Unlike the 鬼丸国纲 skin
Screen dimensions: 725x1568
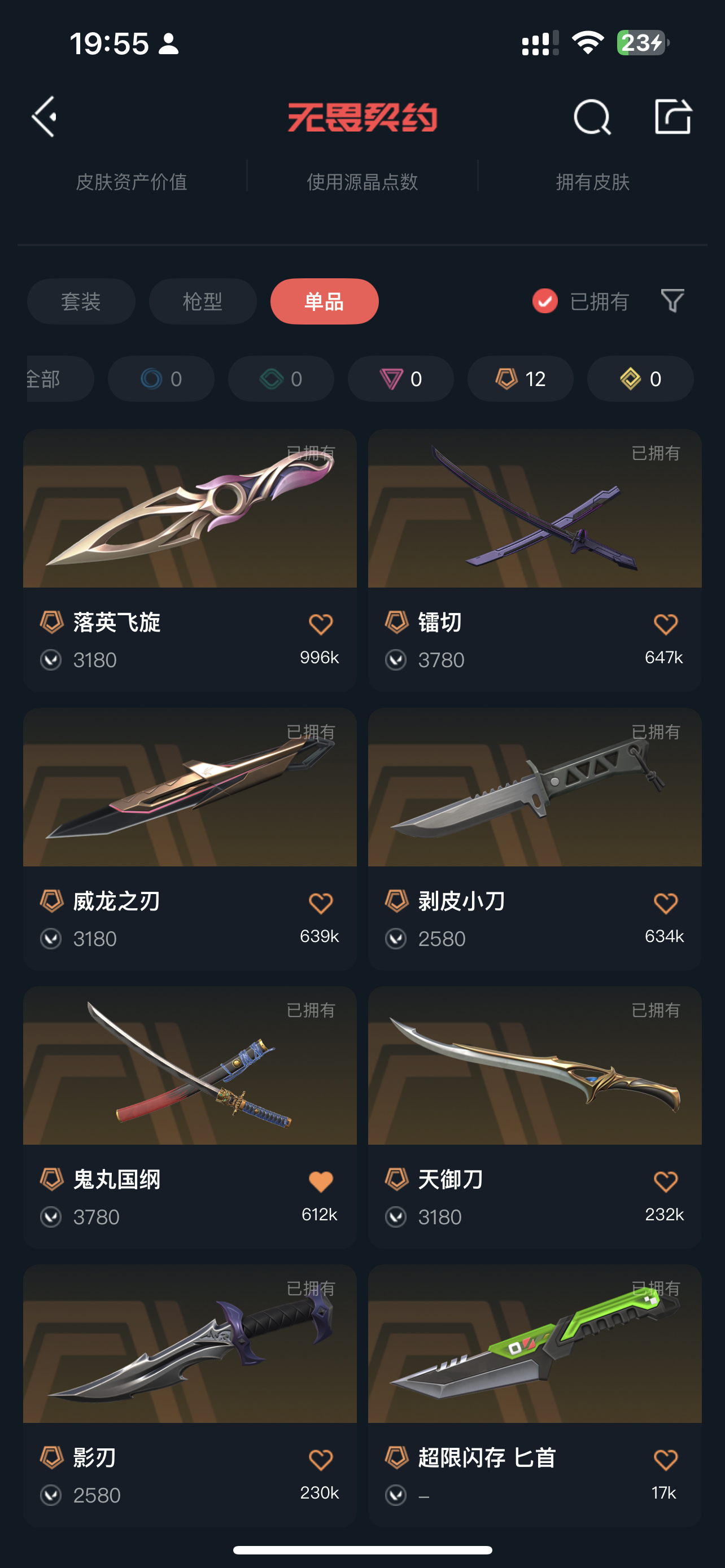click(x=321, y=1181)
